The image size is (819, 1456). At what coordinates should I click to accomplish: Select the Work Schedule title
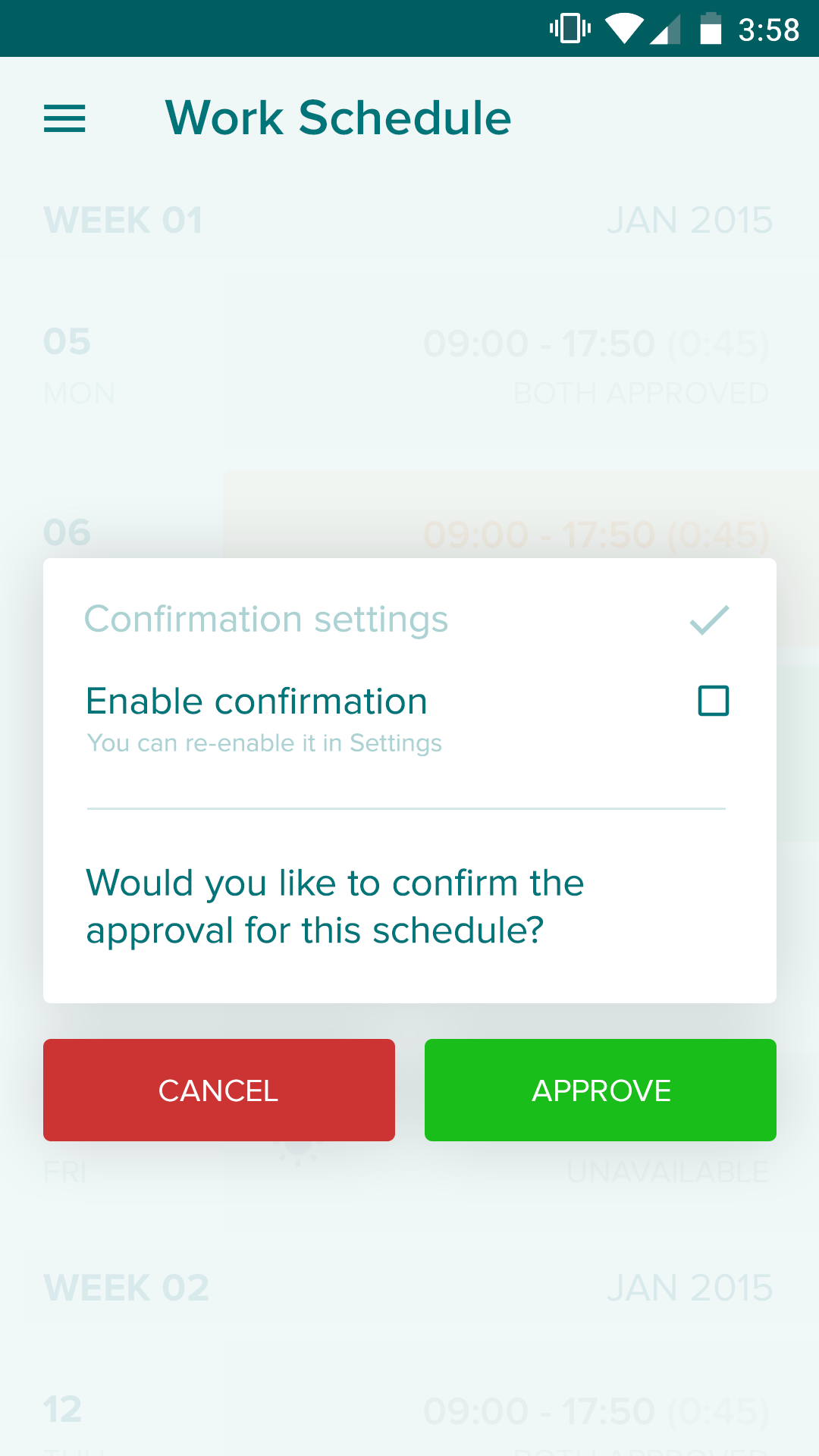tap(338, 118)
